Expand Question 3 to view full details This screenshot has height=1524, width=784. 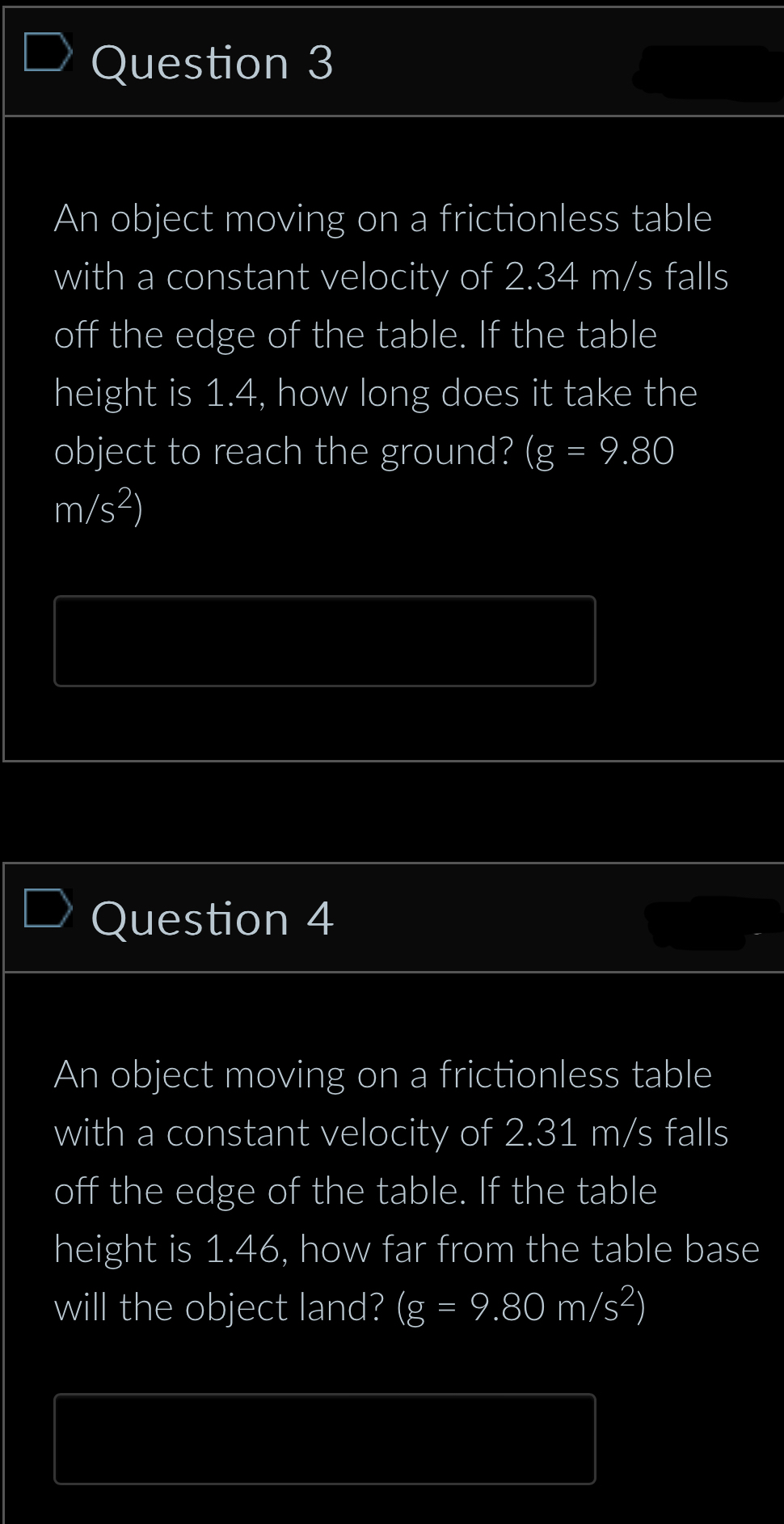pyautogui.click(x=213, y=63)
